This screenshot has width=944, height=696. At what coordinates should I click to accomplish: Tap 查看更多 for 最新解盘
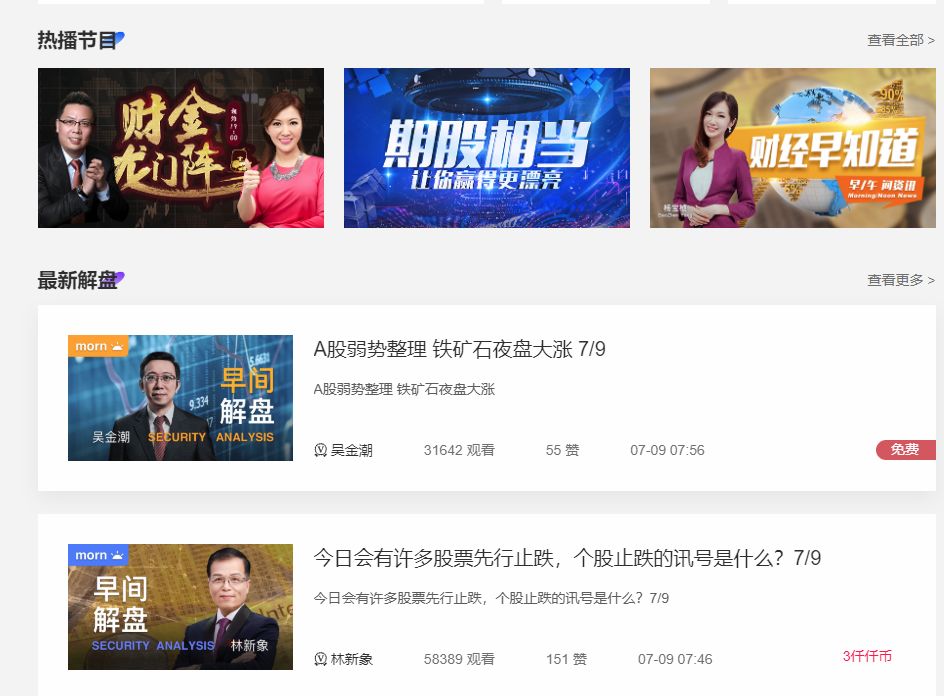pyautogui.click(x=900, y=281)
